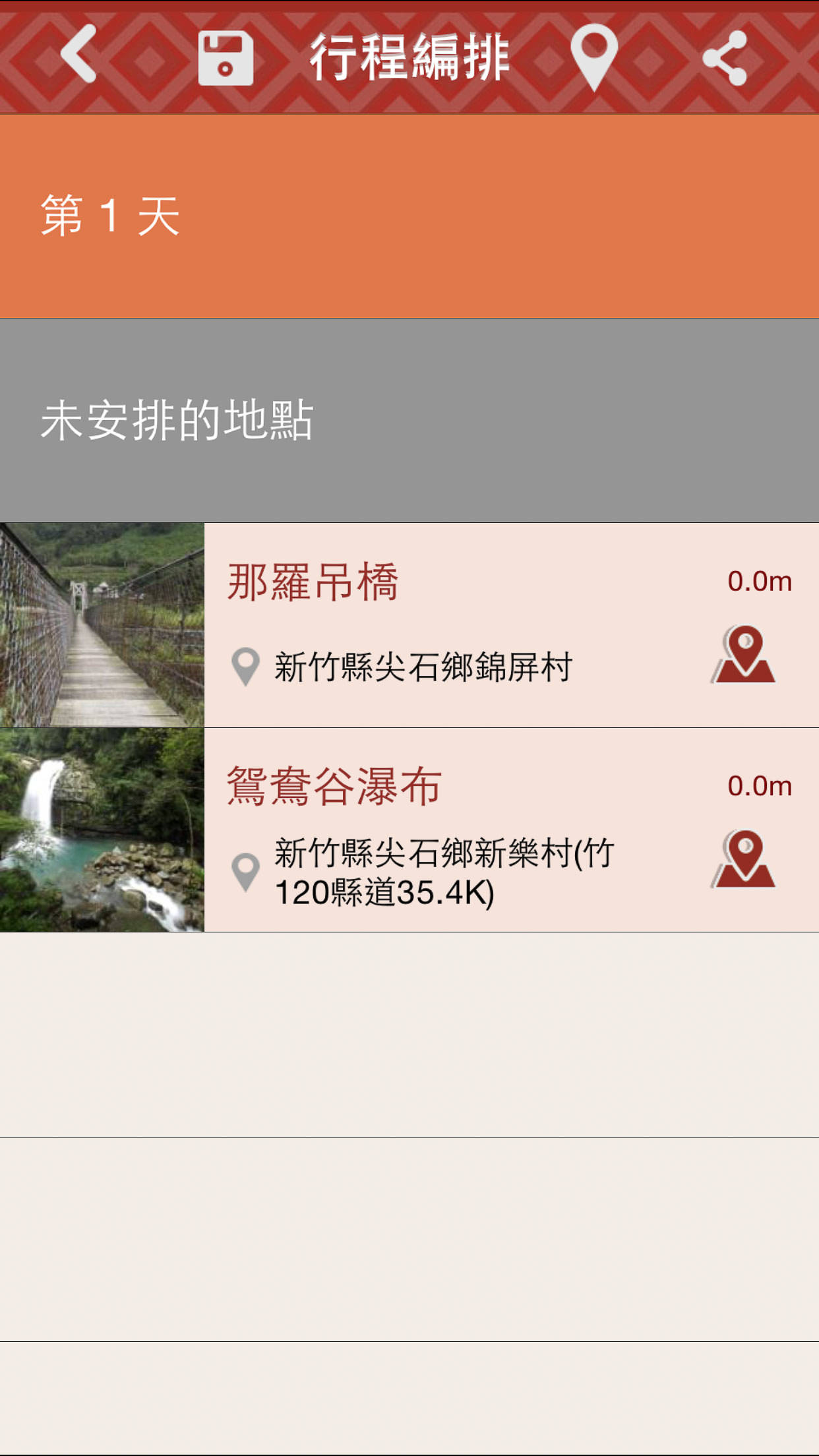Open the map pin in header
The height and width of the screenshot is (1456, 819).
coord(593,57)
